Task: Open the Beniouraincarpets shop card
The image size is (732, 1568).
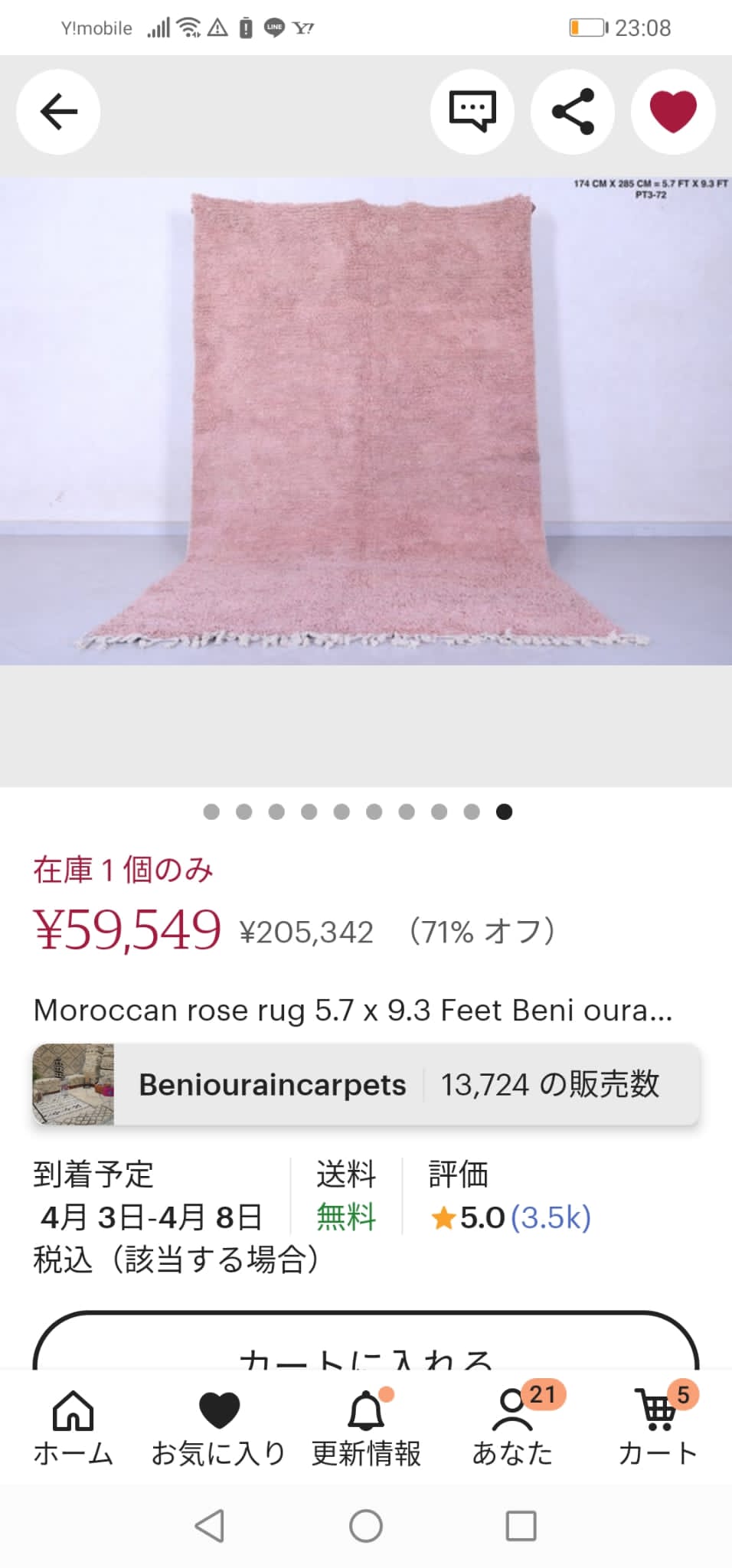Action: (366, 1084)
